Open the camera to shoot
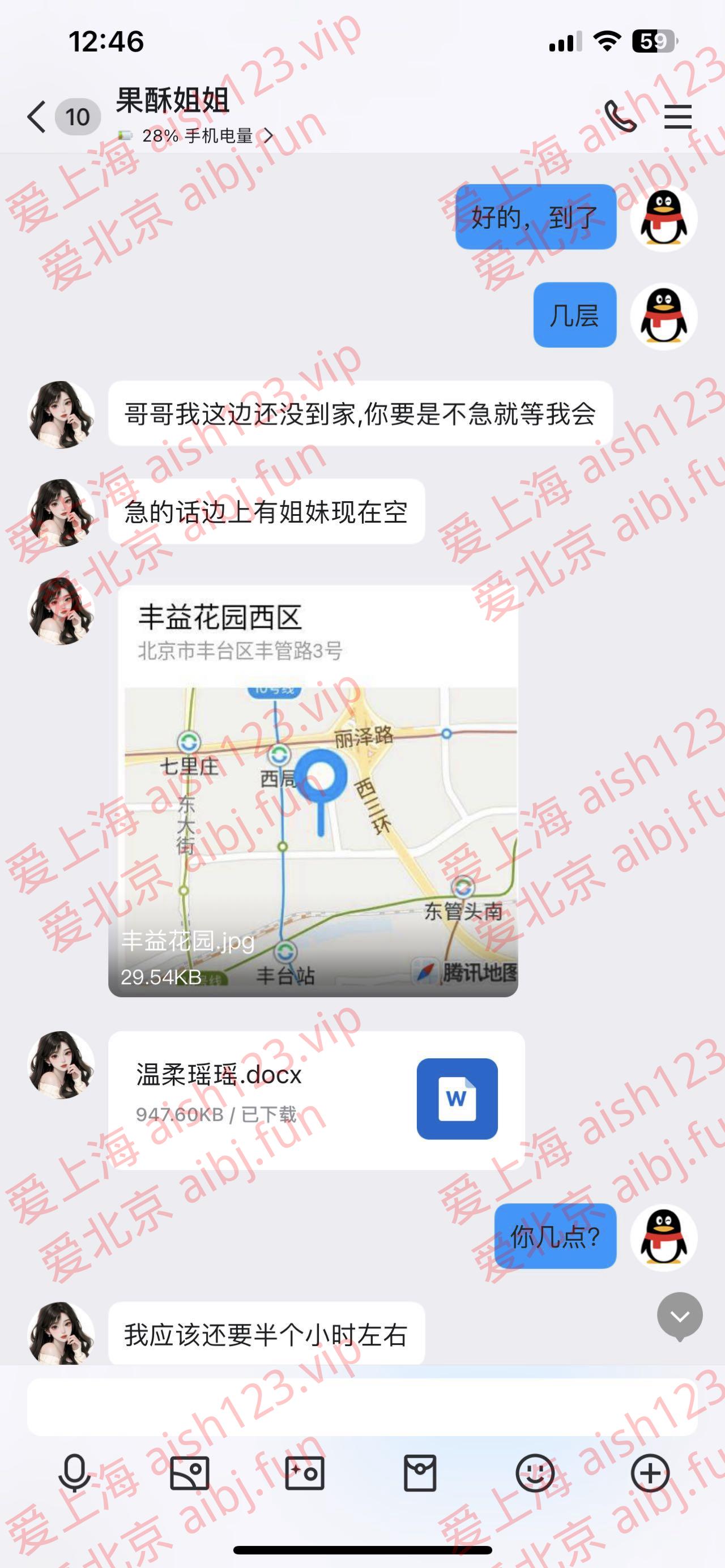 304,1473
